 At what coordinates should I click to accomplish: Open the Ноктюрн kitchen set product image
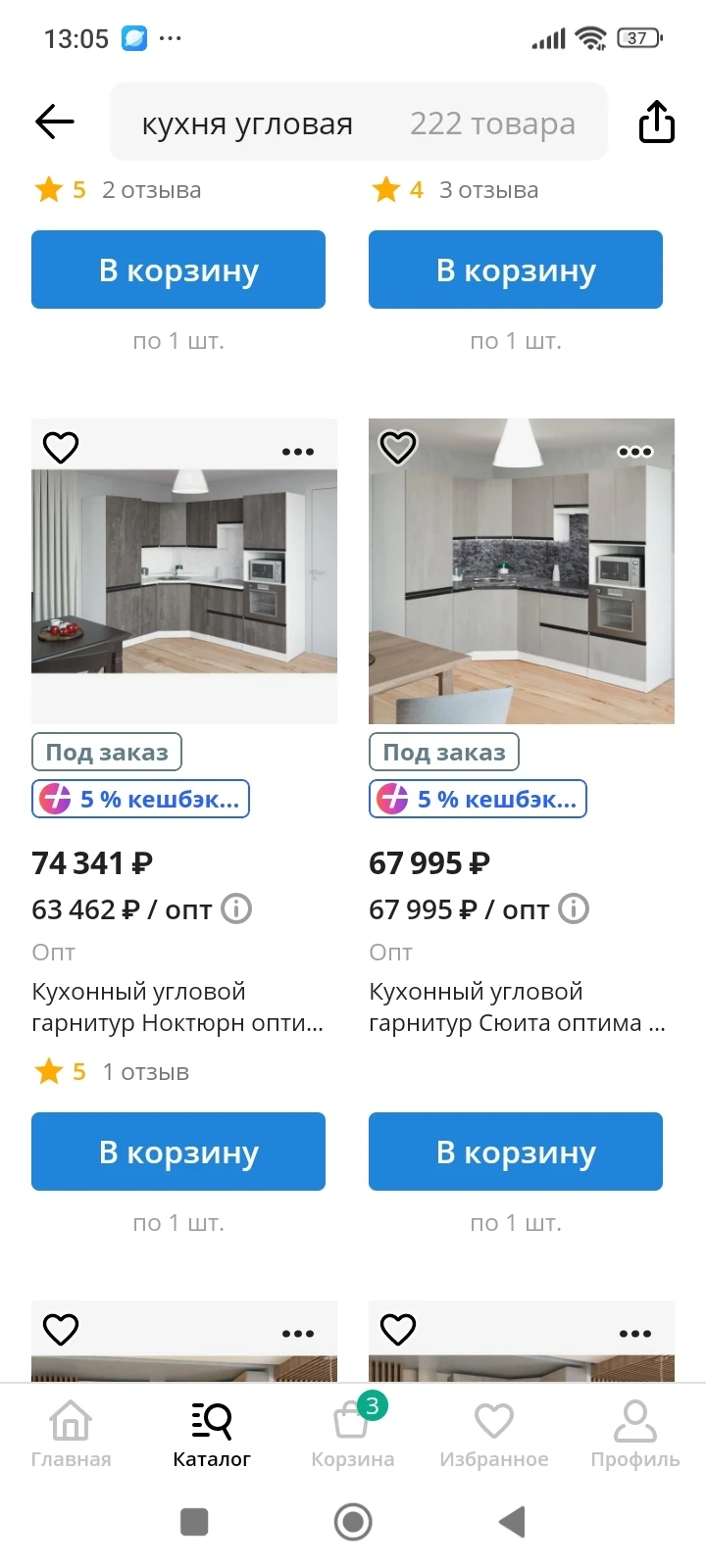(184, 571)
